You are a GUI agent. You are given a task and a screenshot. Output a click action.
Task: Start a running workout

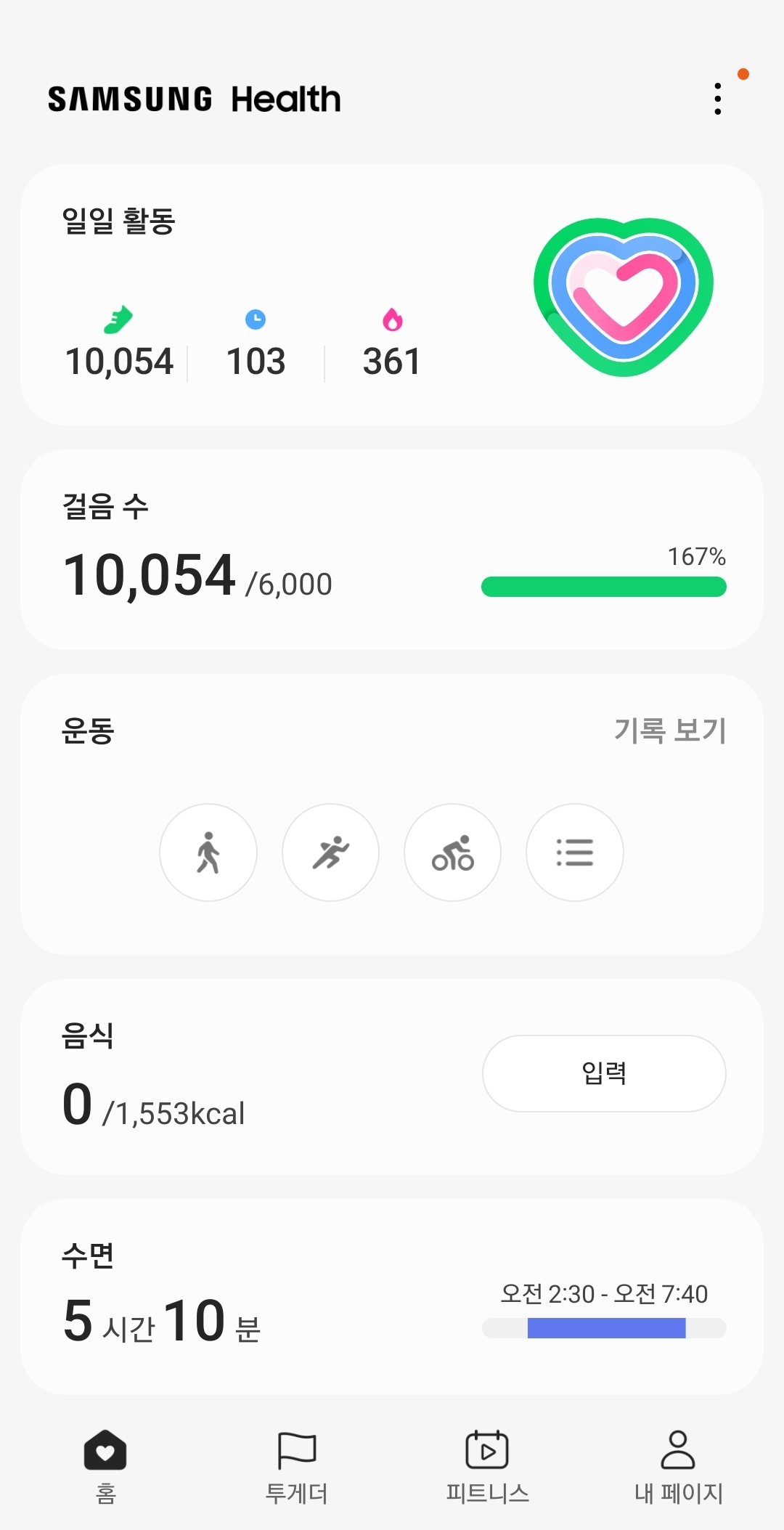coord(331,853)
